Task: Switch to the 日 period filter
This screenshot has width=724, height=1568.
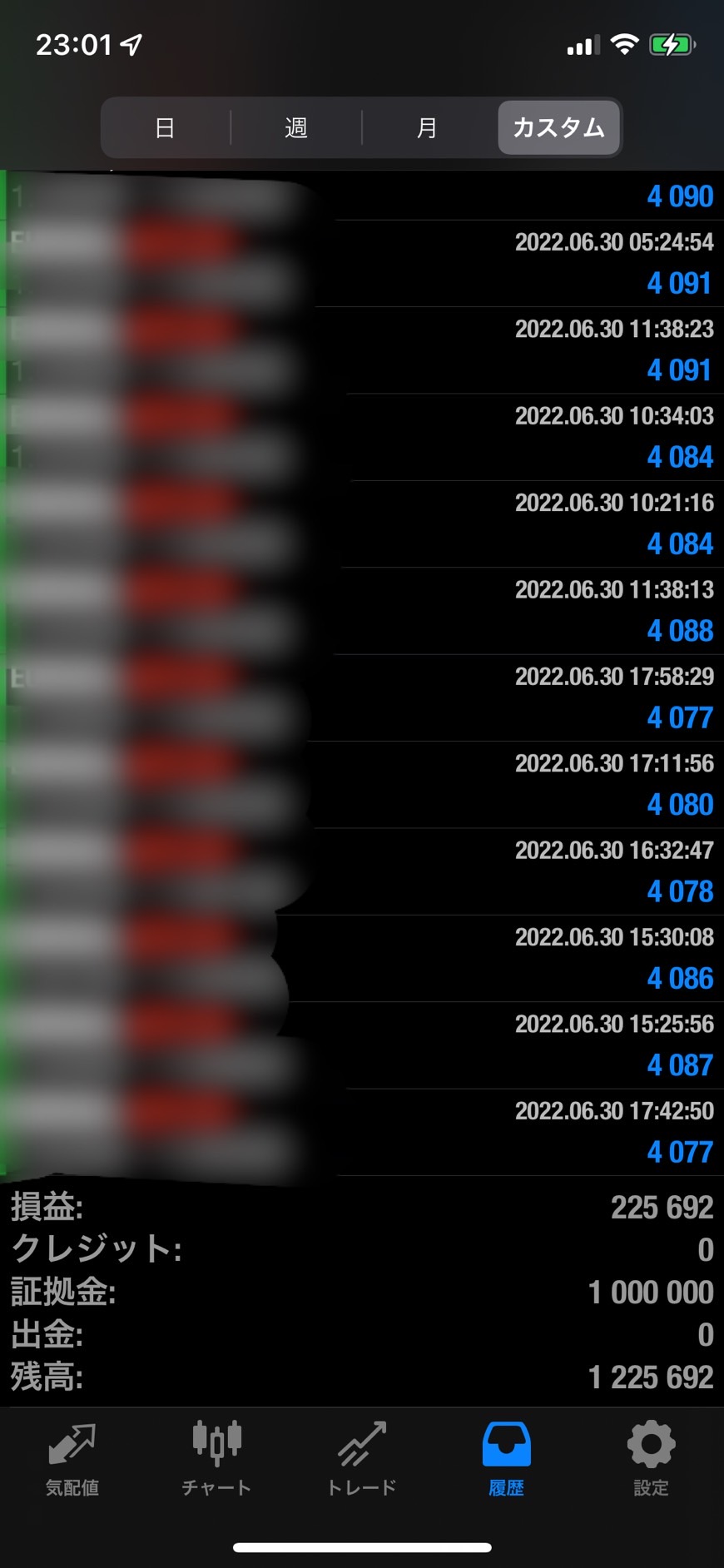Action: click(x=165, y=127)
